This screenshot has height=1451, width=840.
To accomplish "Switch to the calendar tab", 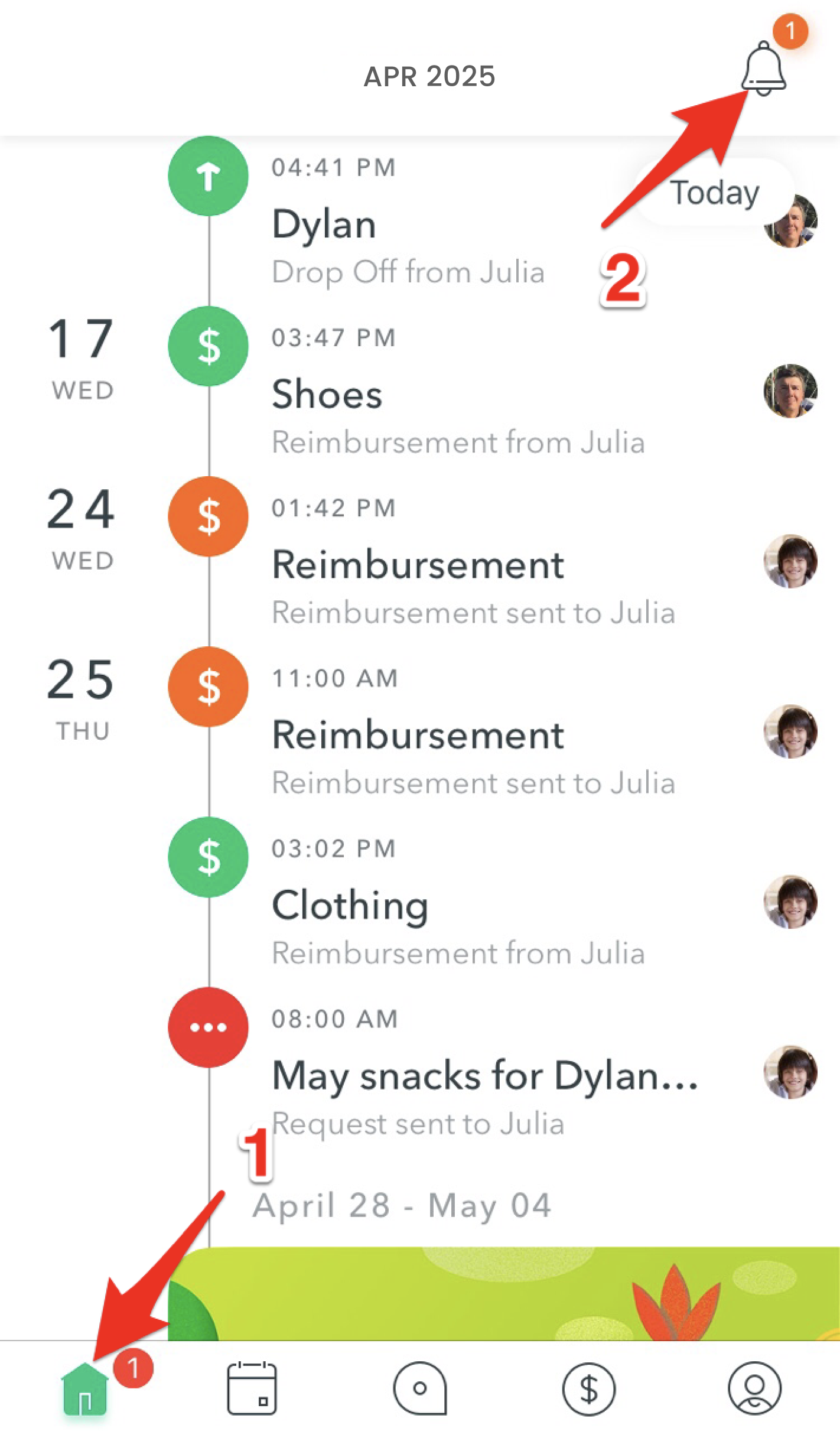I will coord(252,1388).
